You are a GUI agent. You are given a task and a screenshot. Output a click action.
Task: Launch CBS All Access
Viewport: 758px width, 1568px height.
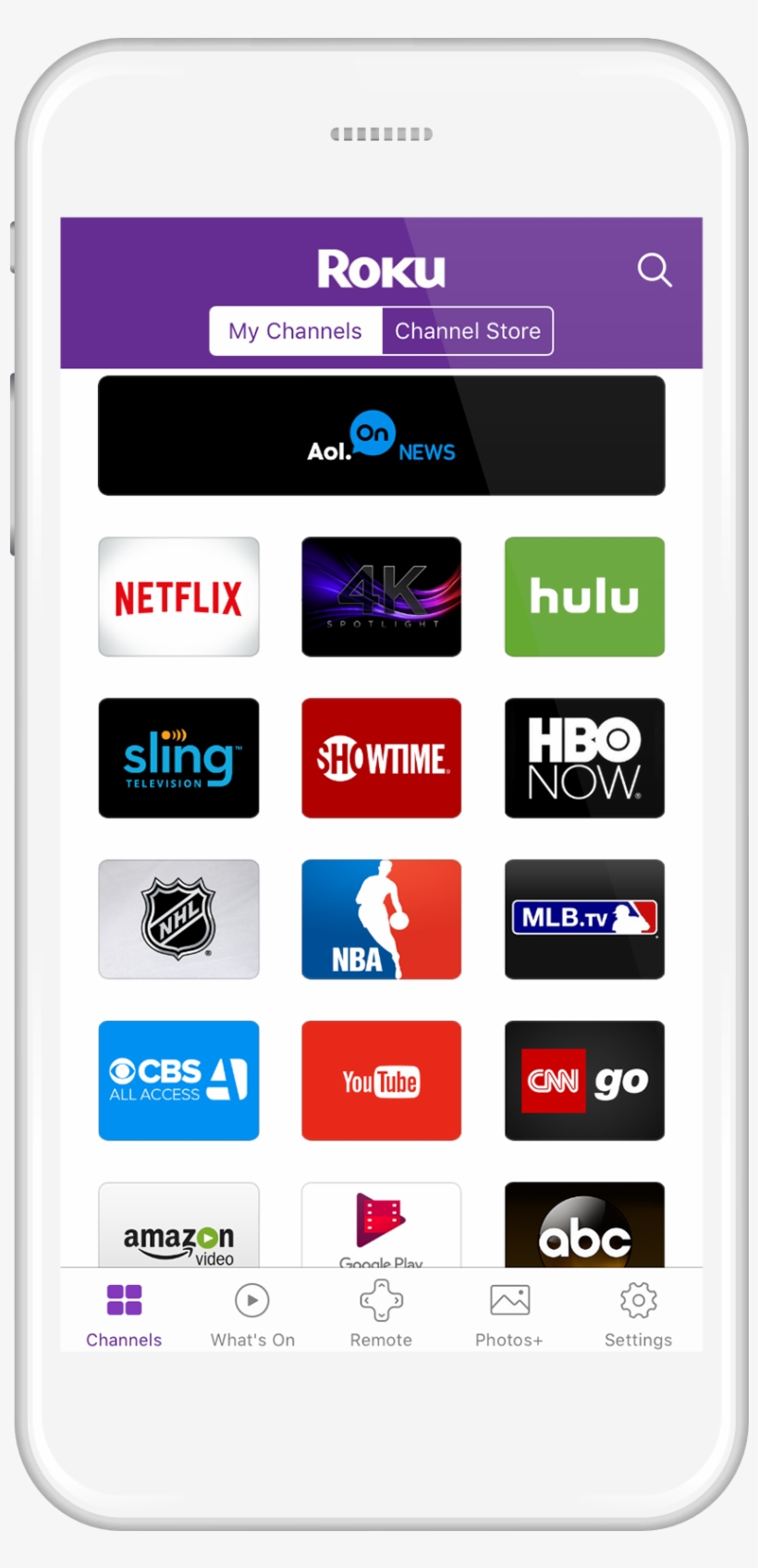178,1080
